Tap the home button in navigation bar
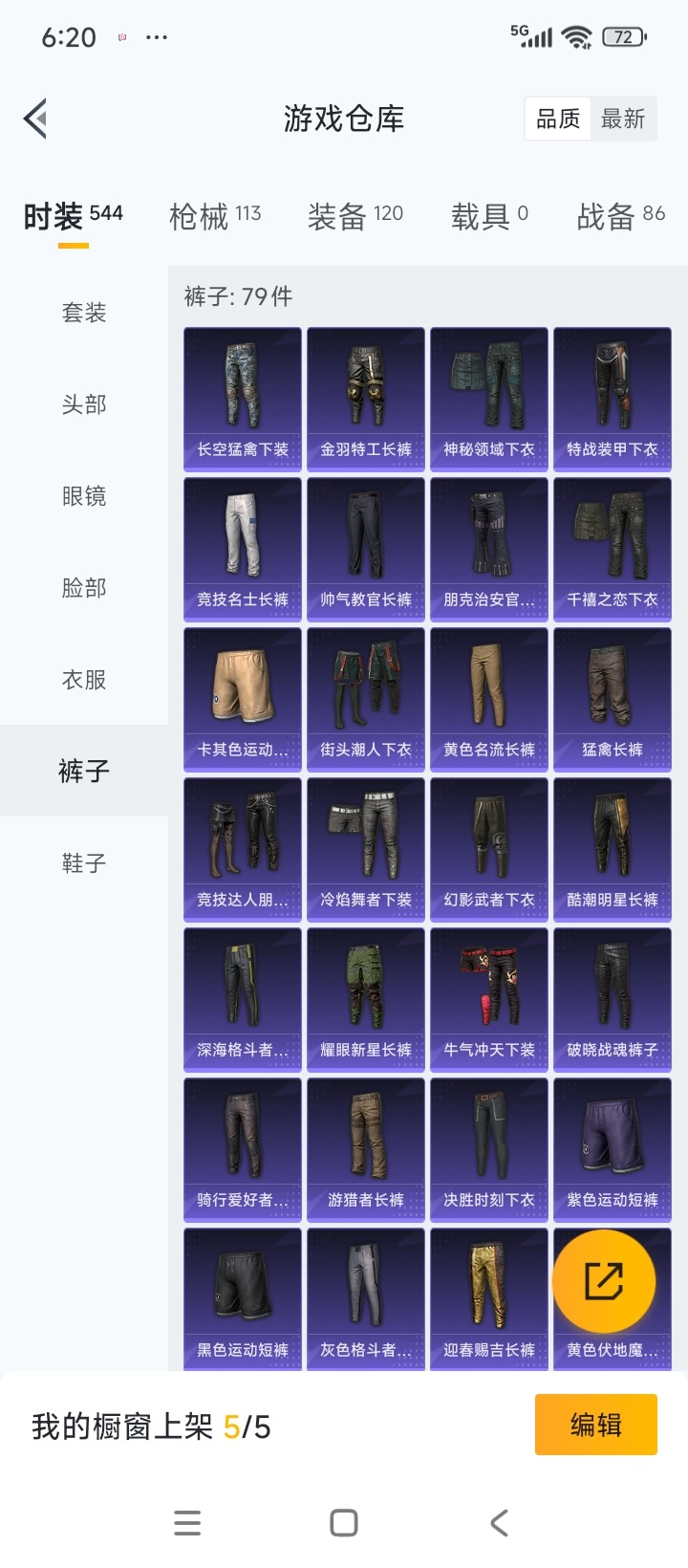688x1568 pixels. pyautogui.click(x=344, y=1522)
